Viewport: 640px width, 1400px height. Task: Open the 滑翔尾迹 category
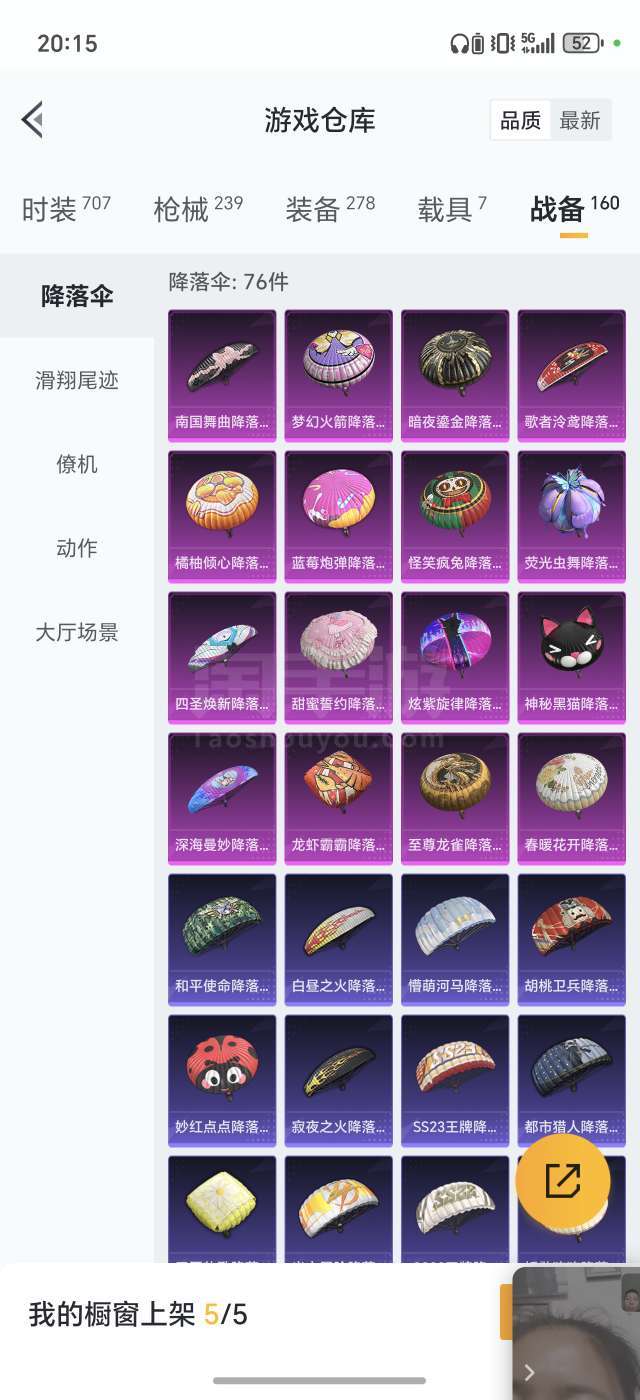pos(77,380)
